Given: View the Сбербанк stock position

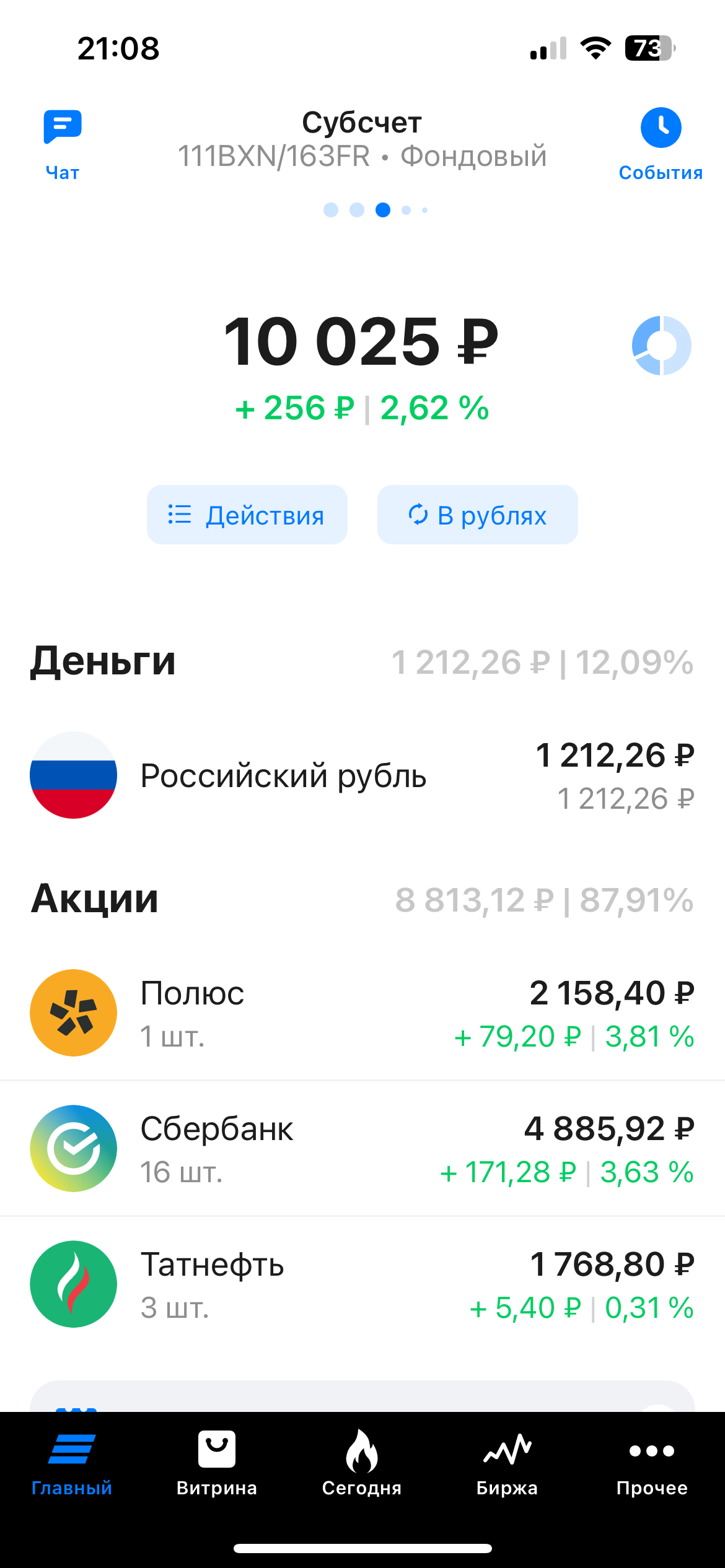Looking at the screenshot, I should point(362,1149).
